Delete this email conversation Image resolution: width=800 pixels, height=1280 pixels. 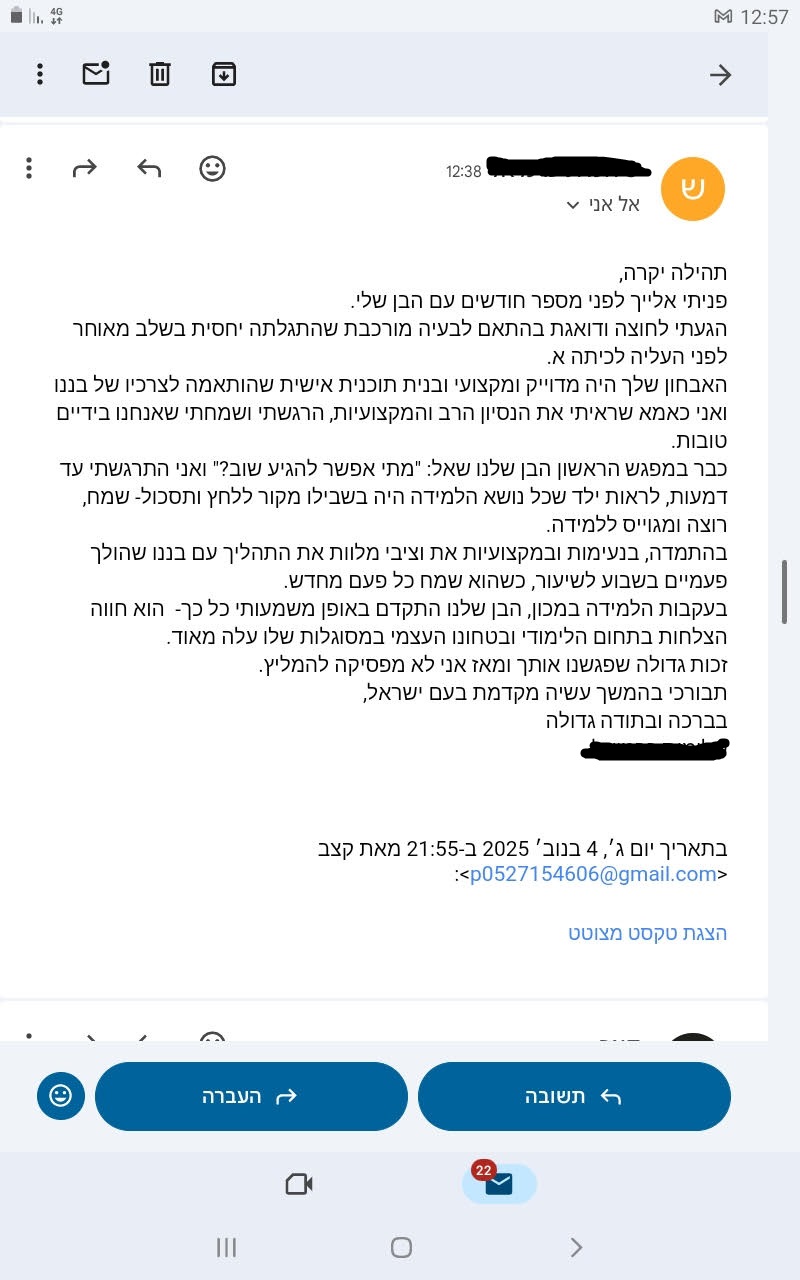click(160, 74)
